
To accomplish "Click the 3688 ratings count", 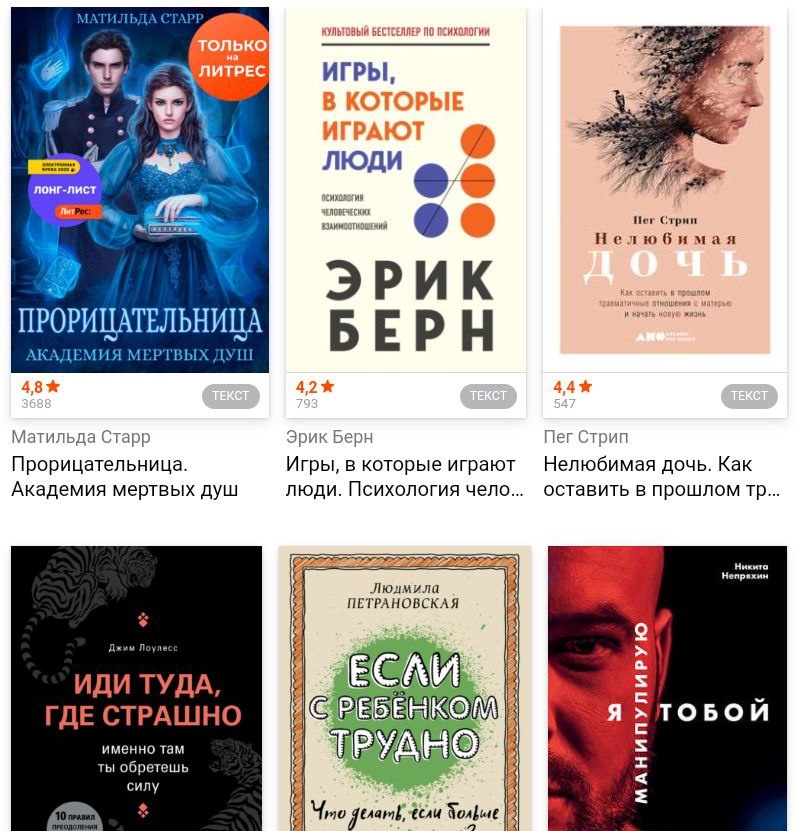I will [36, 403].
